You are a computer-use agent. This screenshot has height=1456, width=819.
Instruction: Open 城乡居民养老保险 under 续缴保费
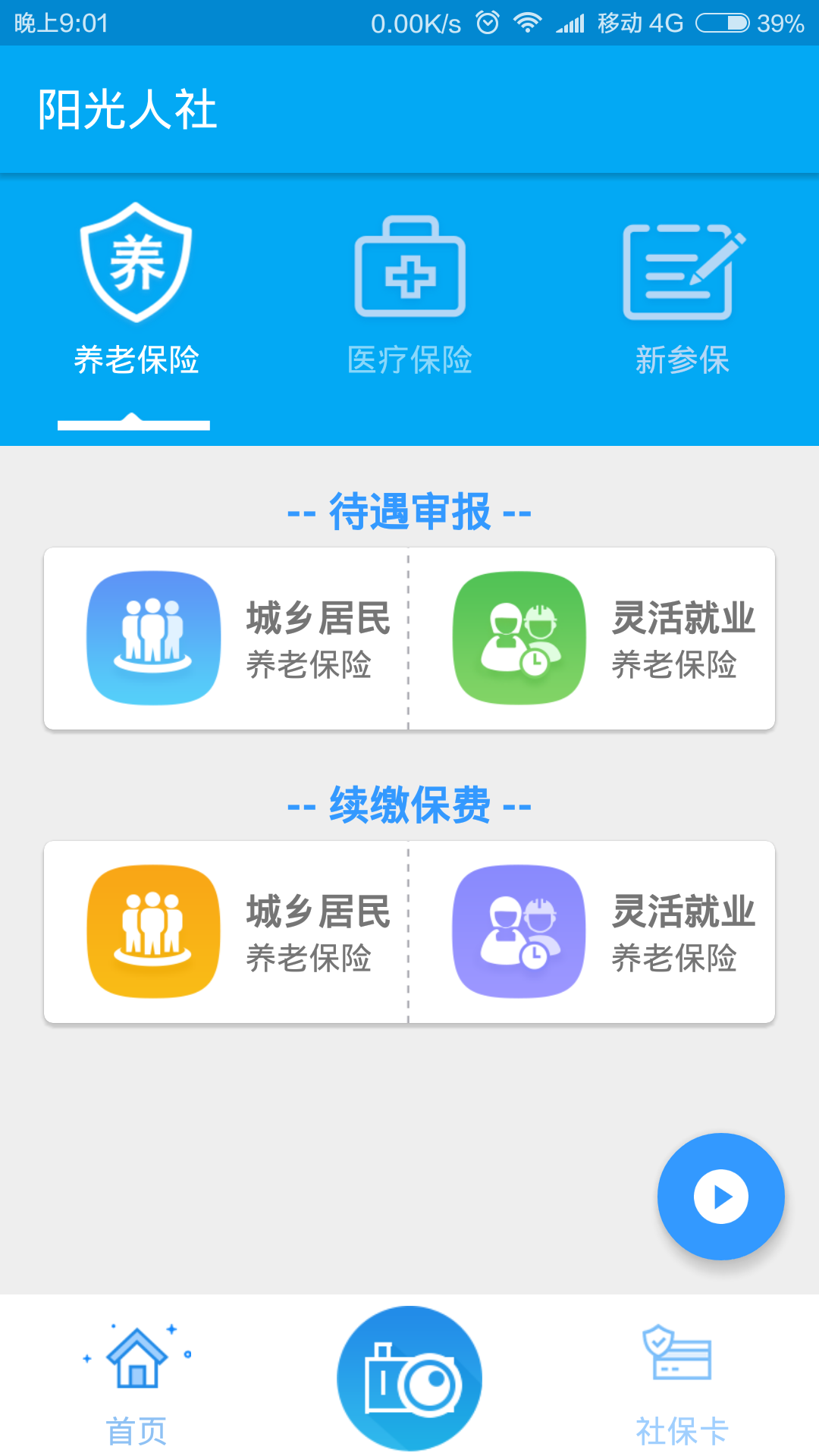227,932
